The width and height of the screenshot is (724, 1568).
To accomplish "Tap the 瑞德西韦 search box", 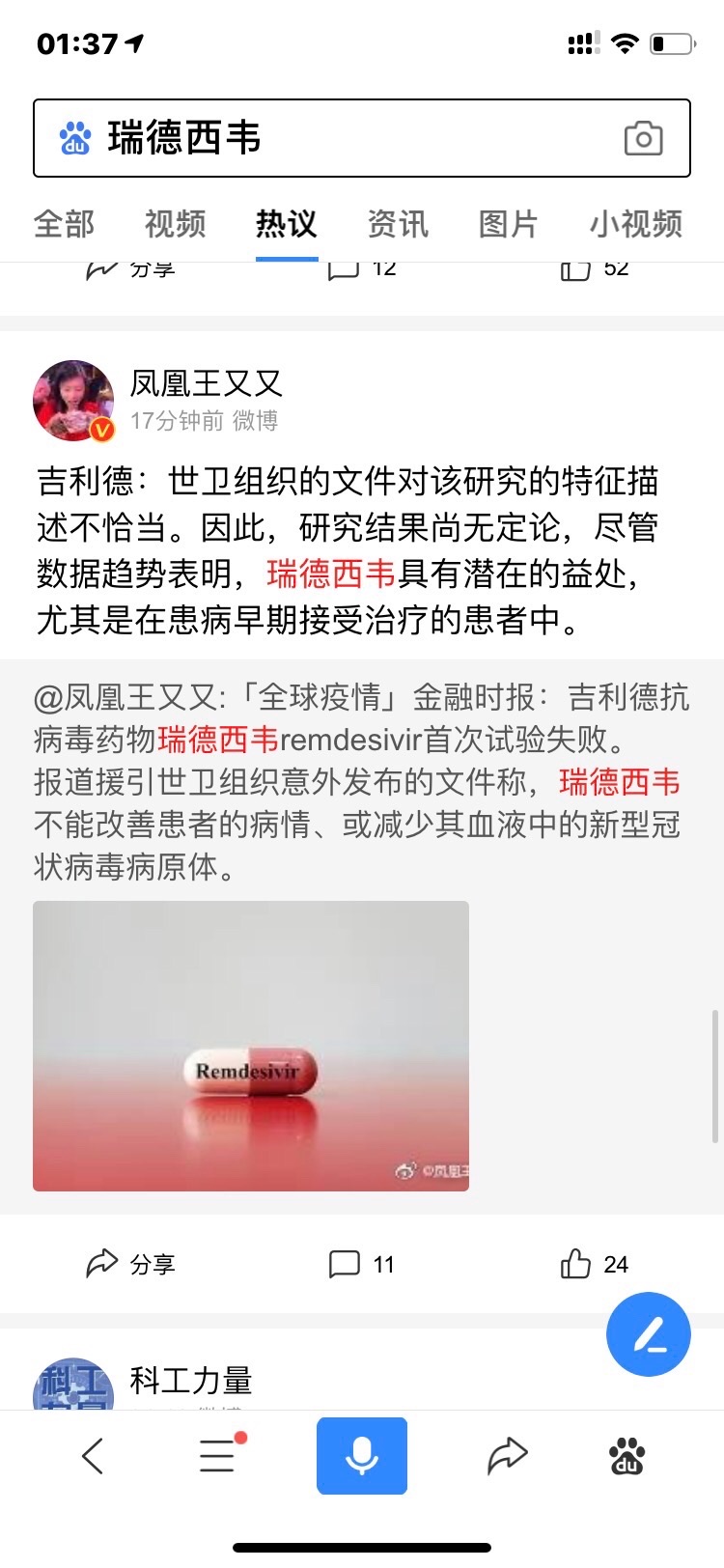I will coord(362,138).
